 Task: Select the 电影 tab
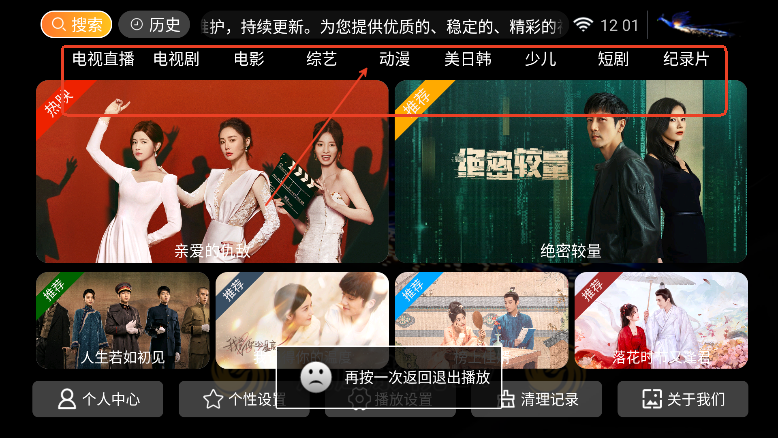tap(249, 59)
